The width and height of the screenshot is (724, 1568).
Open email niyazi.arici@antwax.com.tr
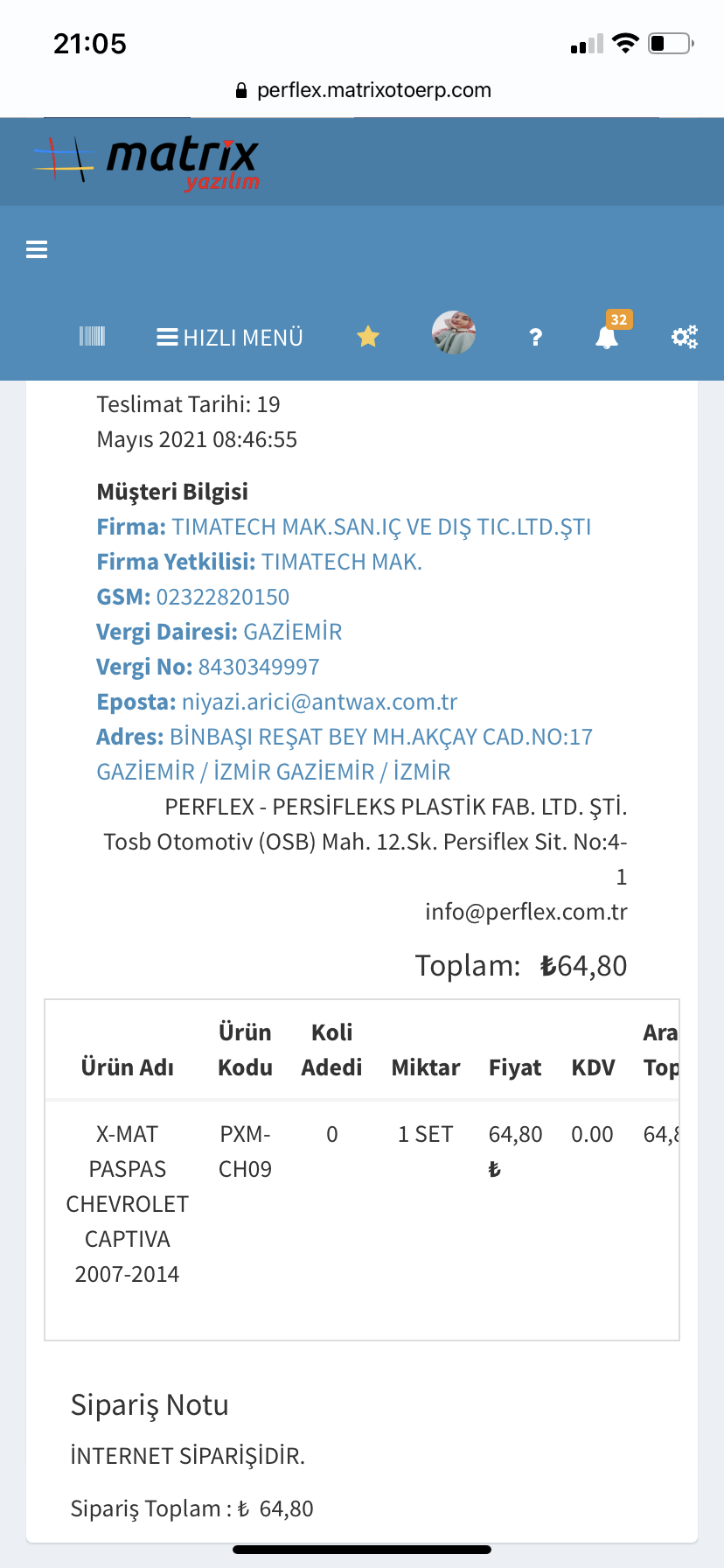pos(319,702)
